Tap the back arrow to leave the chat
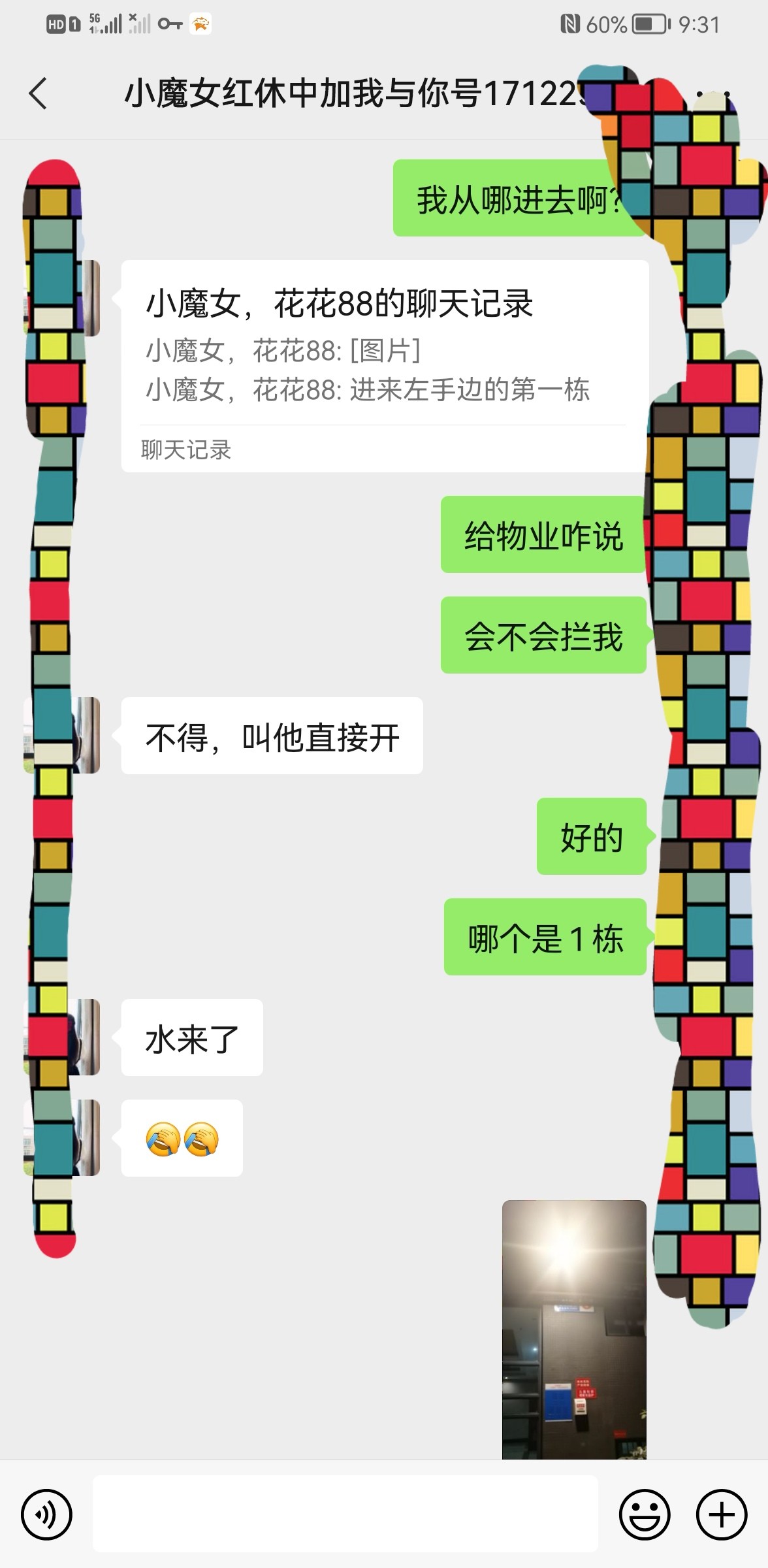 coord(37,93)
